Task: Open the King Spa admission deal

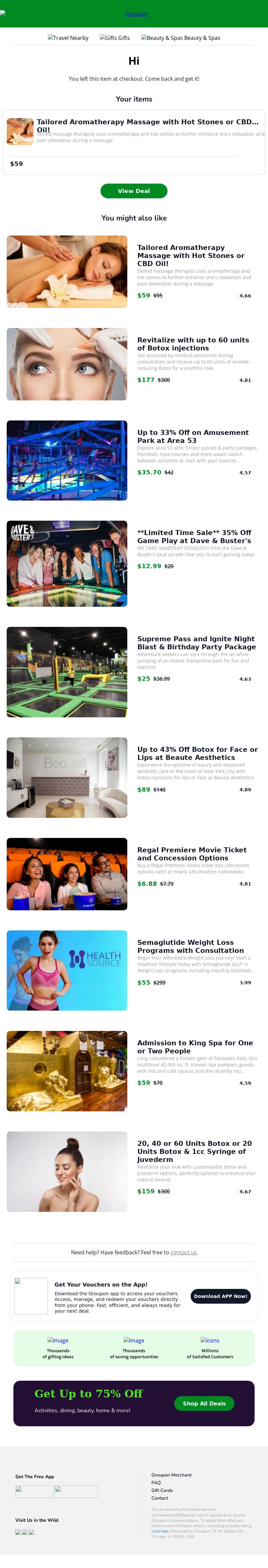Action: click(x=194, y=1046)
